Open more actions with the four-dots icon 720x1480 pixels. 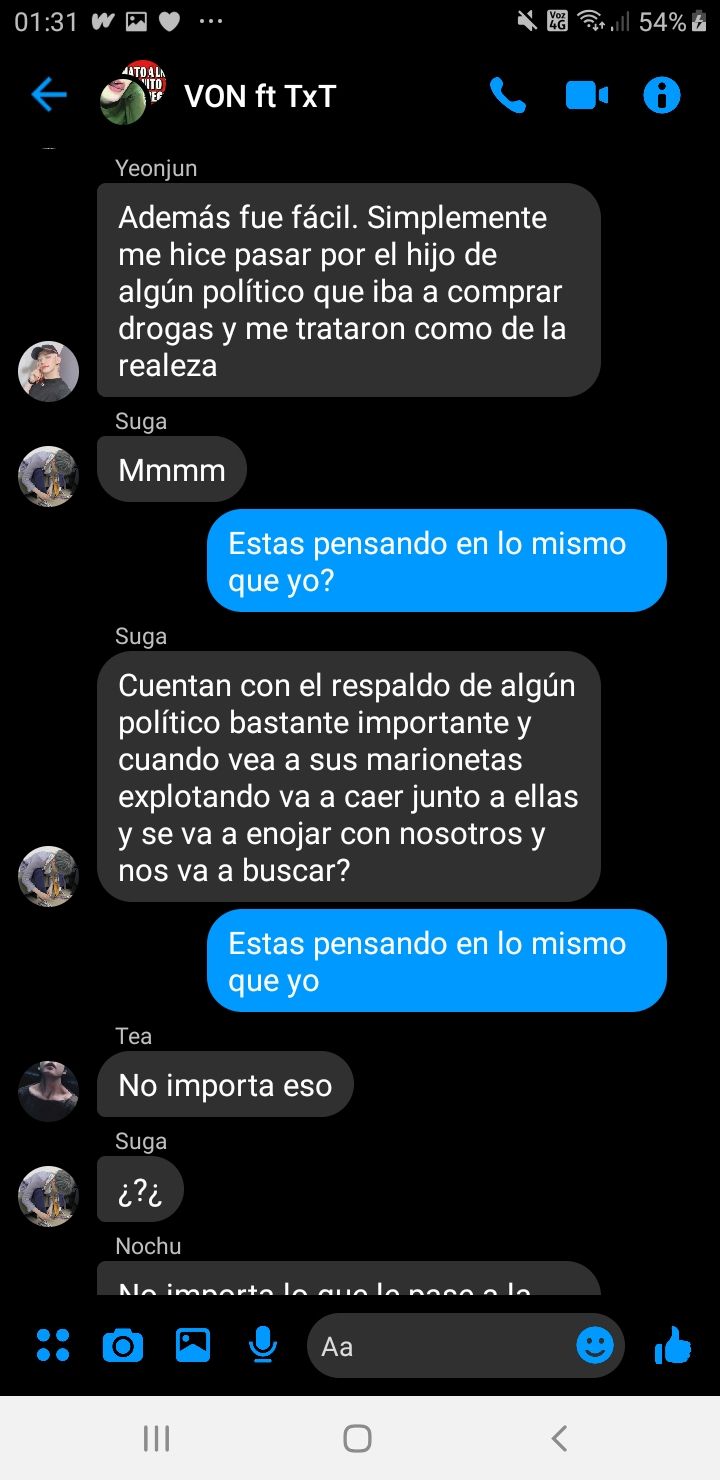coord(53,1346)
